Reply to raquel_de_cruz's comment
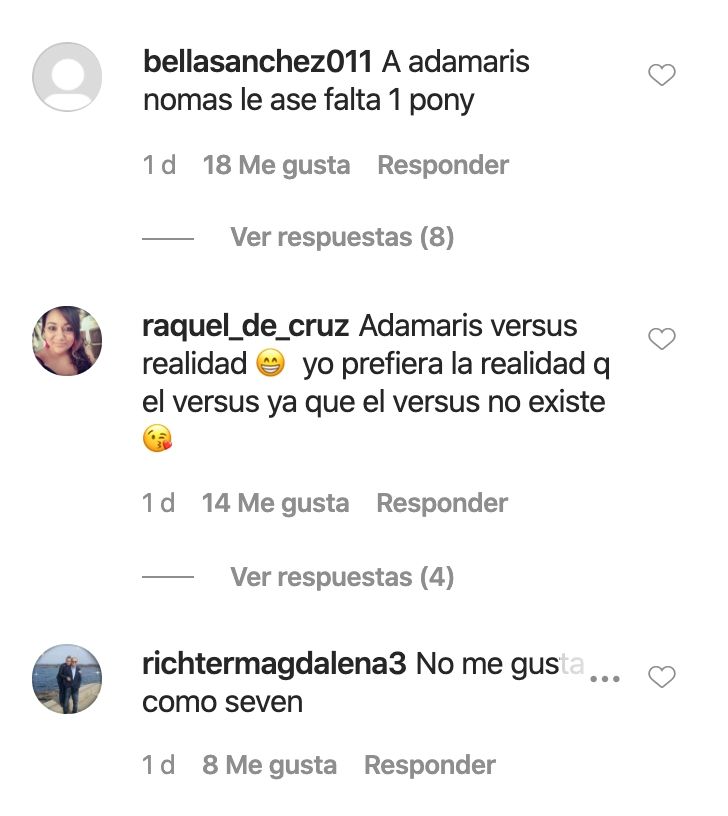The width and height of the screenshot is (728, 816). pos(441,503)
